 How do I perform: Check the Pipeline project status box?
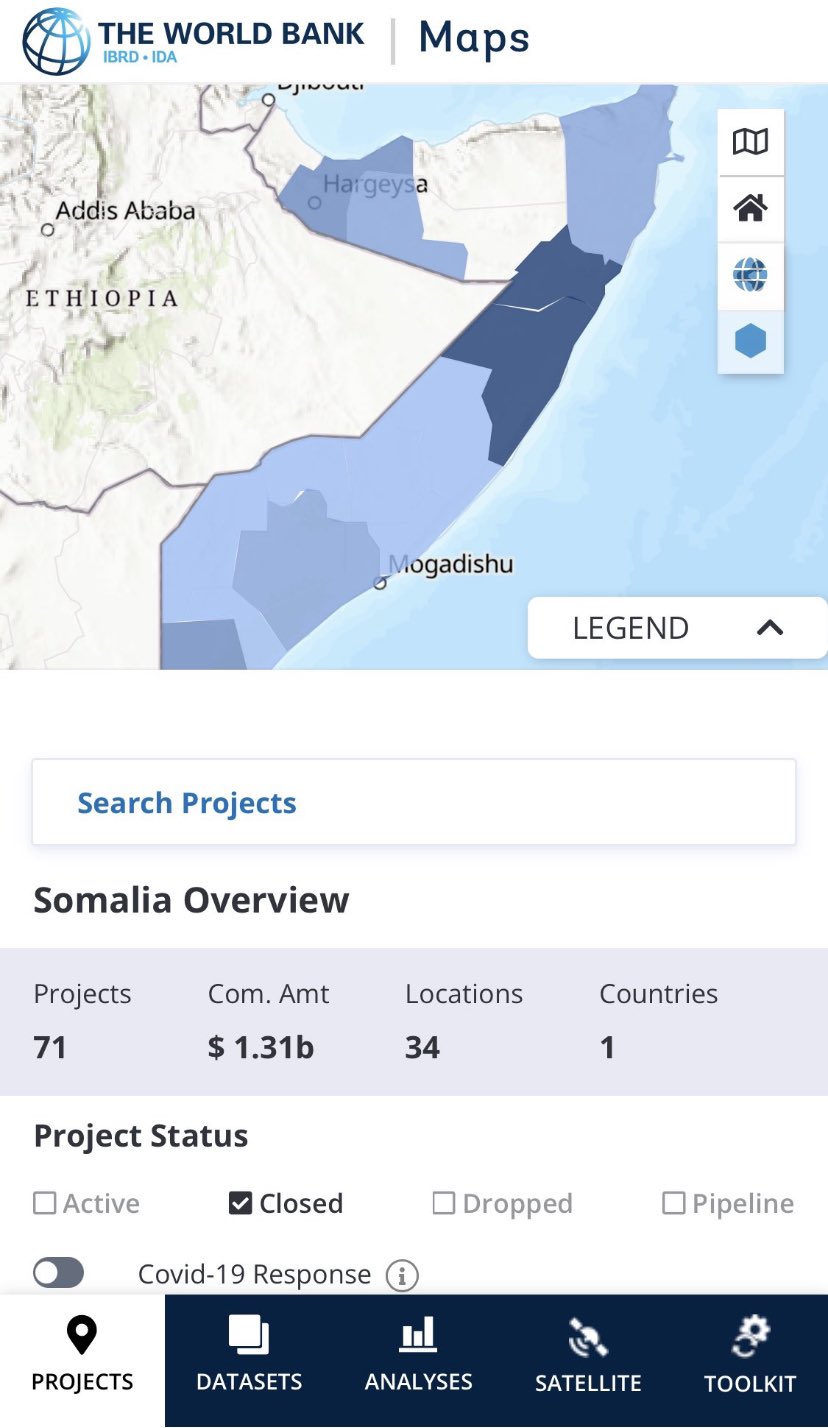pyautogui.click(x=674, y=1203)
